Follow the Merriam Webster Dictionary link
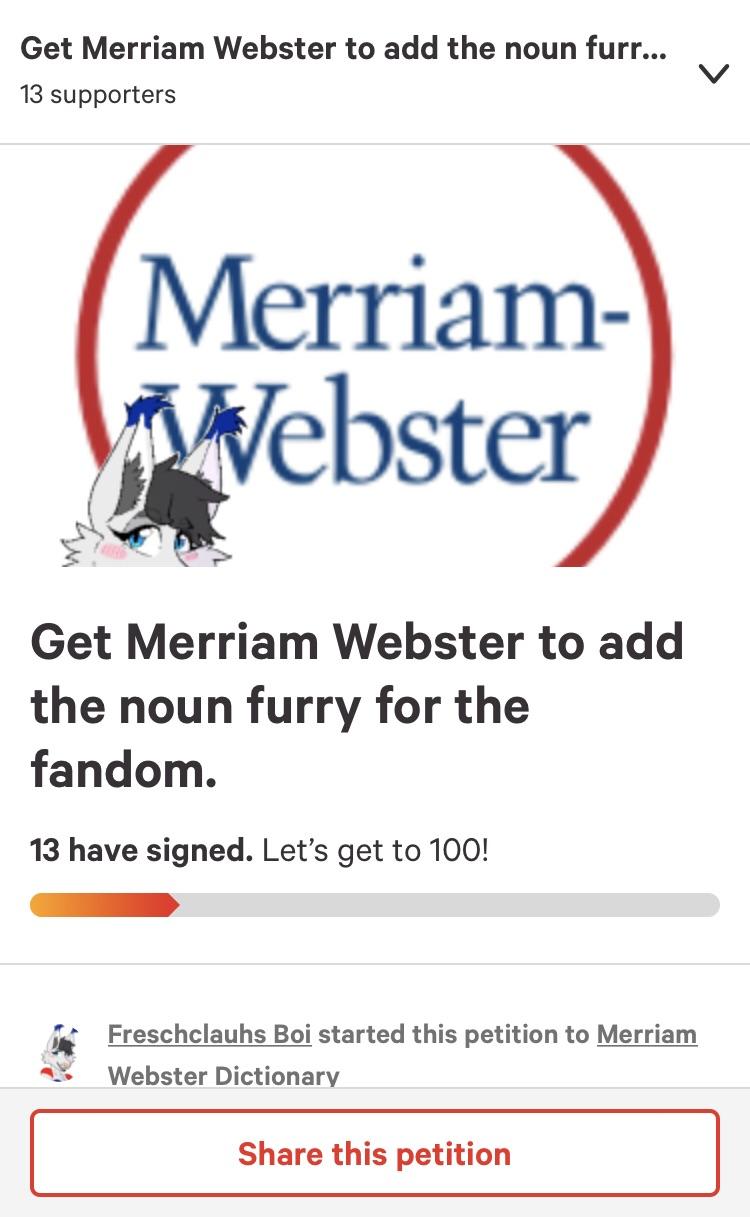The height and width of the screenshot is (1217, 750). pos(645,1034)
